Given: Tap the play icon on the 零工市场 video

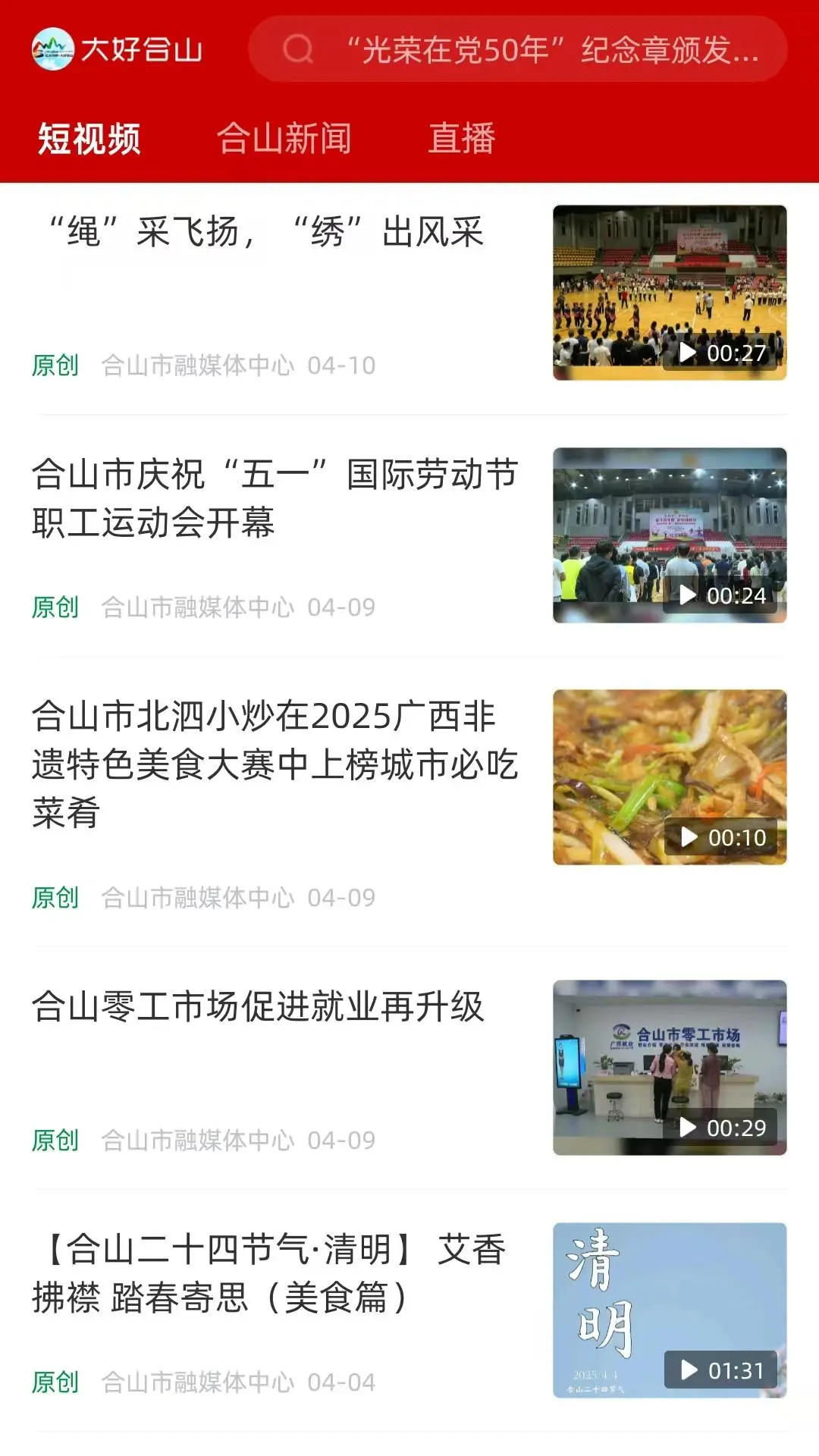Looking at the screenshot, I should click(x=689, y=1128).
